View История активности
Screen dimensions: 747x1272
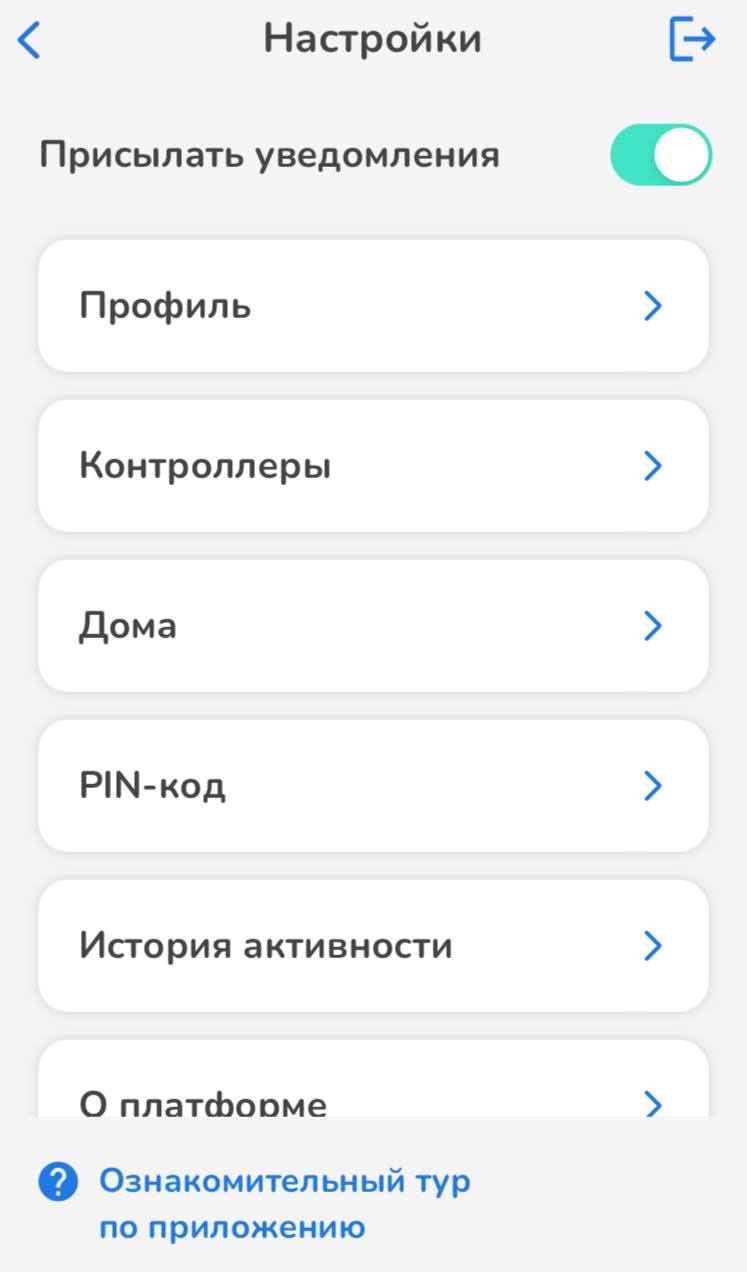[x=373, y=946]
